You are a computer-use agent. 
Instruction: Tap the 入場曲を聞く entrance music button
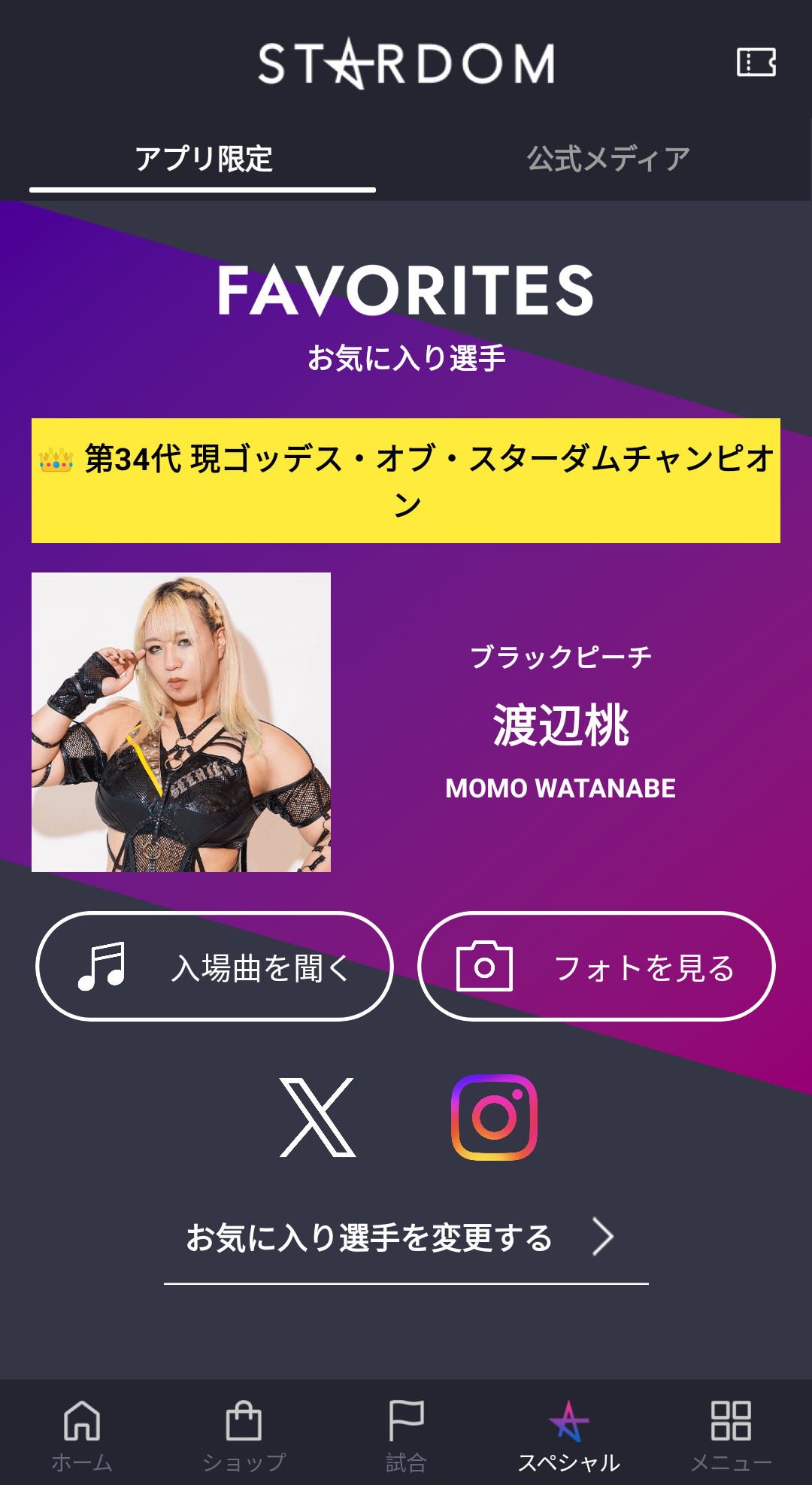[214, 967]
